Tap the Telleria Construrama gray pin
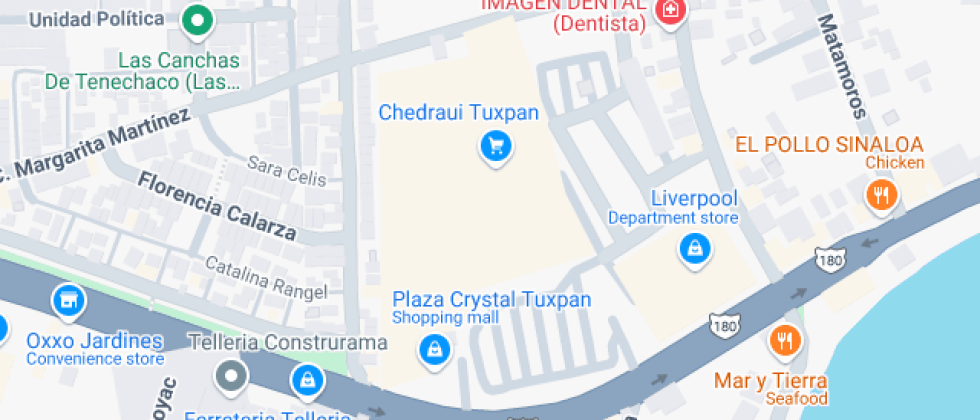 tap(233, 377)
